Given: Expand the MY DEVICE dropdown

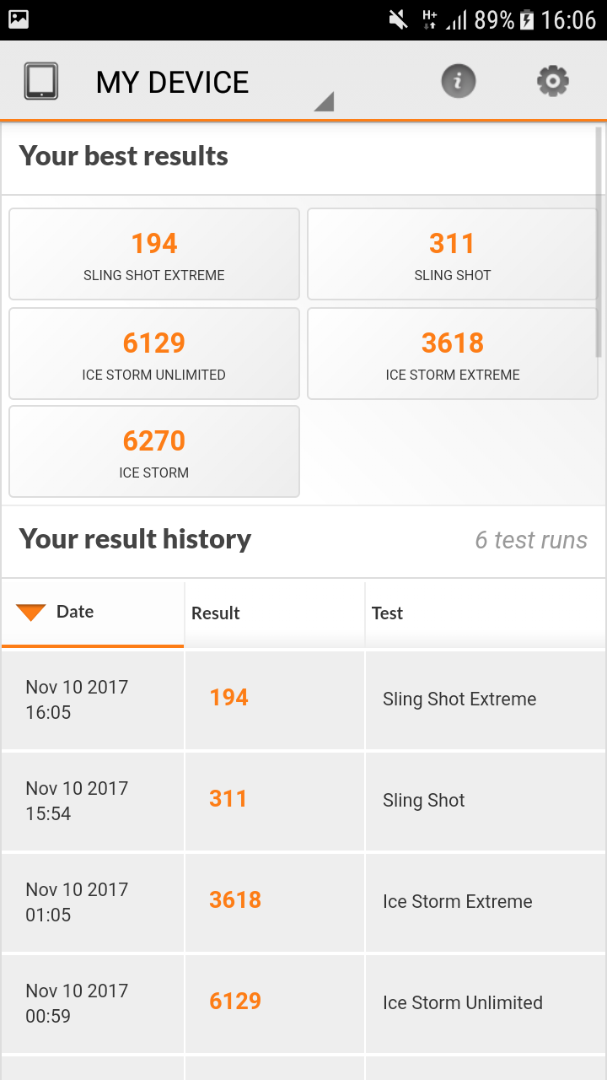Looking at the screenshot, I should pyautogui.click(x=214, y=83).
